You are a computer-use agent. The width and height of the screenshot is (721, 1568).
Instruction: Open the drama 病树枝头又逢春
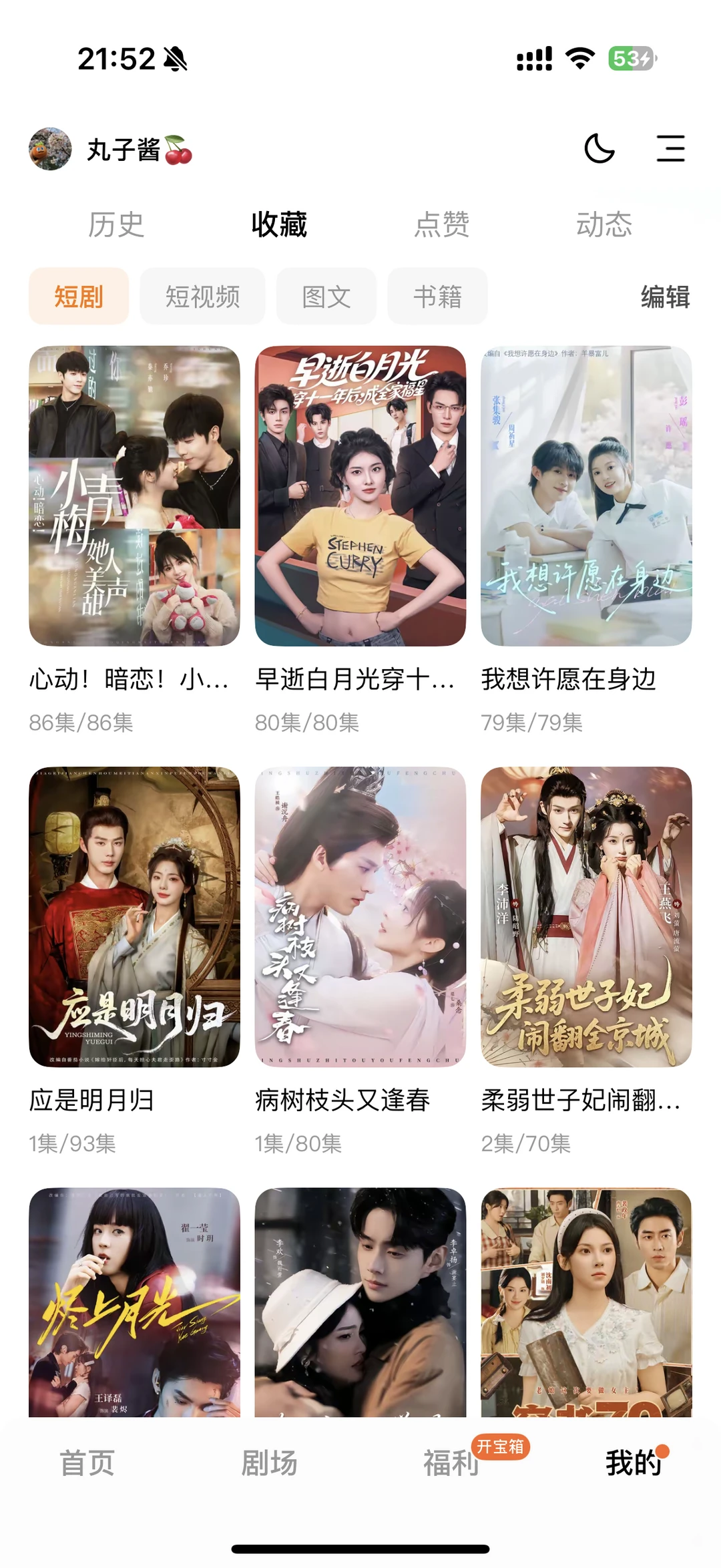coord(360,916)
